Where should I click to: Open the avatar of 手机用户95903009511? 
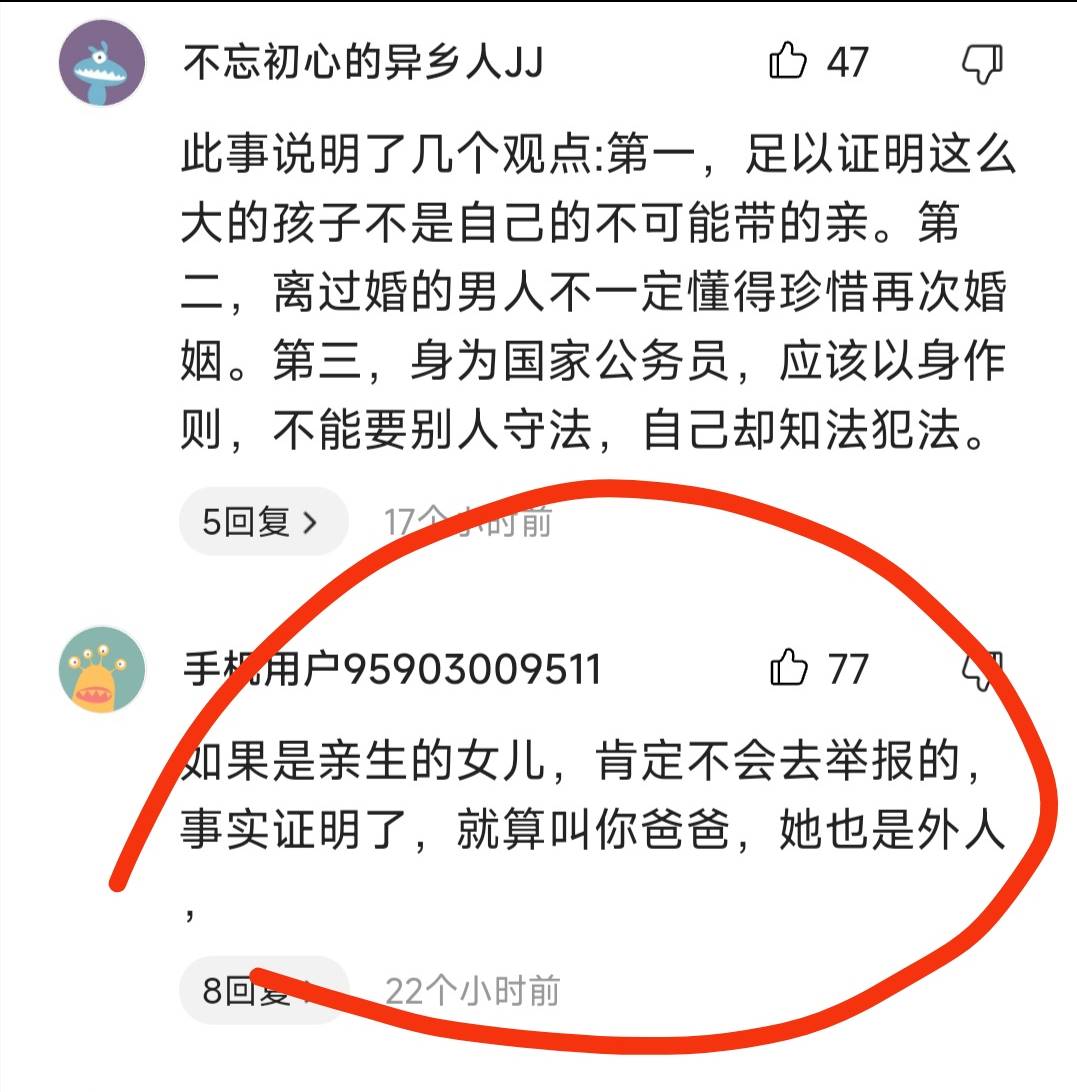(x=102, y=669)
